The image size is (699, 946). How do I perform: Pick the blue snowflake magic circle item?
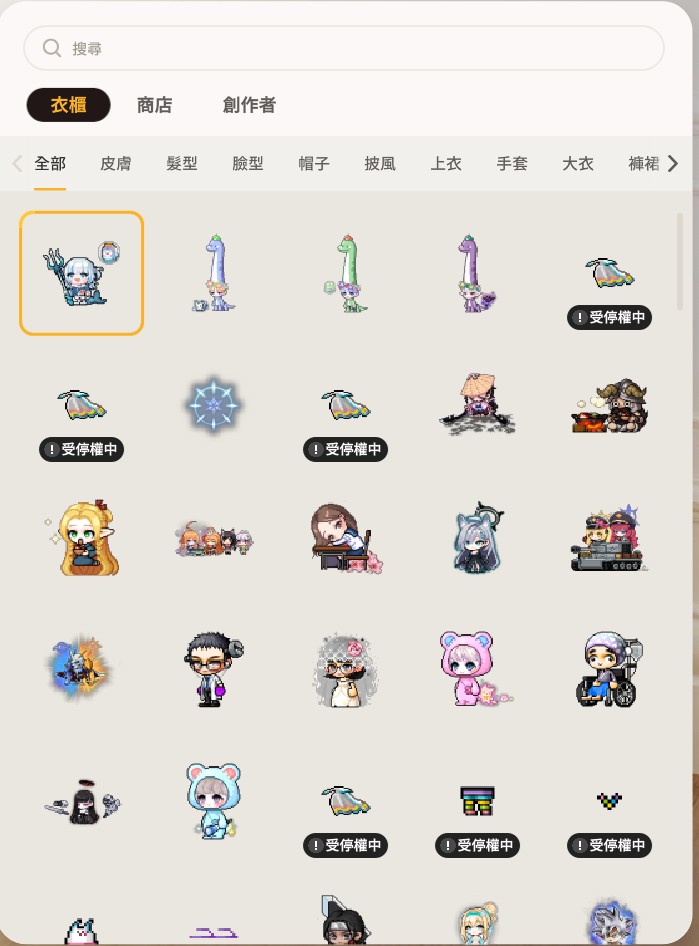[213, 405]
